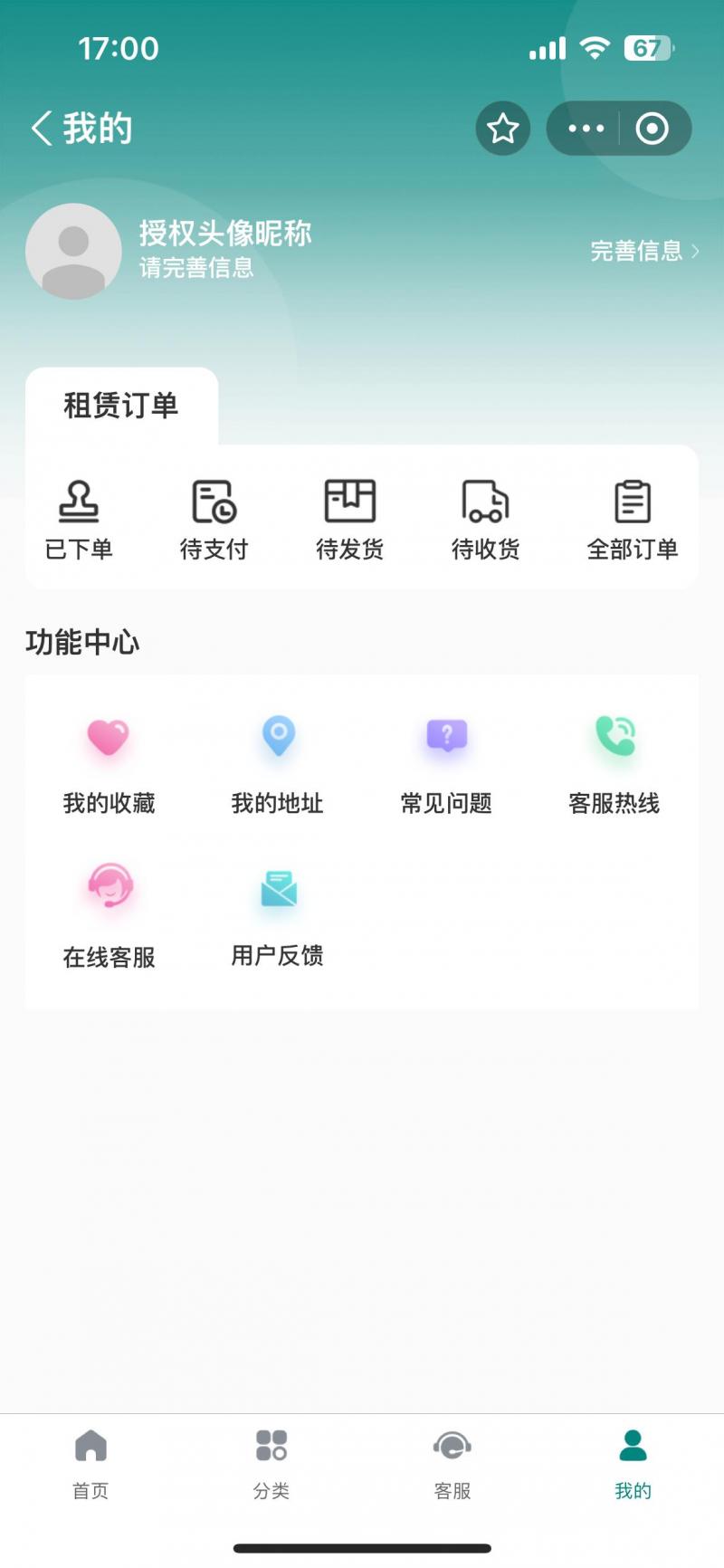The height and width of the screenshot is (1568, 724).
Task: Open 用户反馈 feedback
Action: click(278, 916)
